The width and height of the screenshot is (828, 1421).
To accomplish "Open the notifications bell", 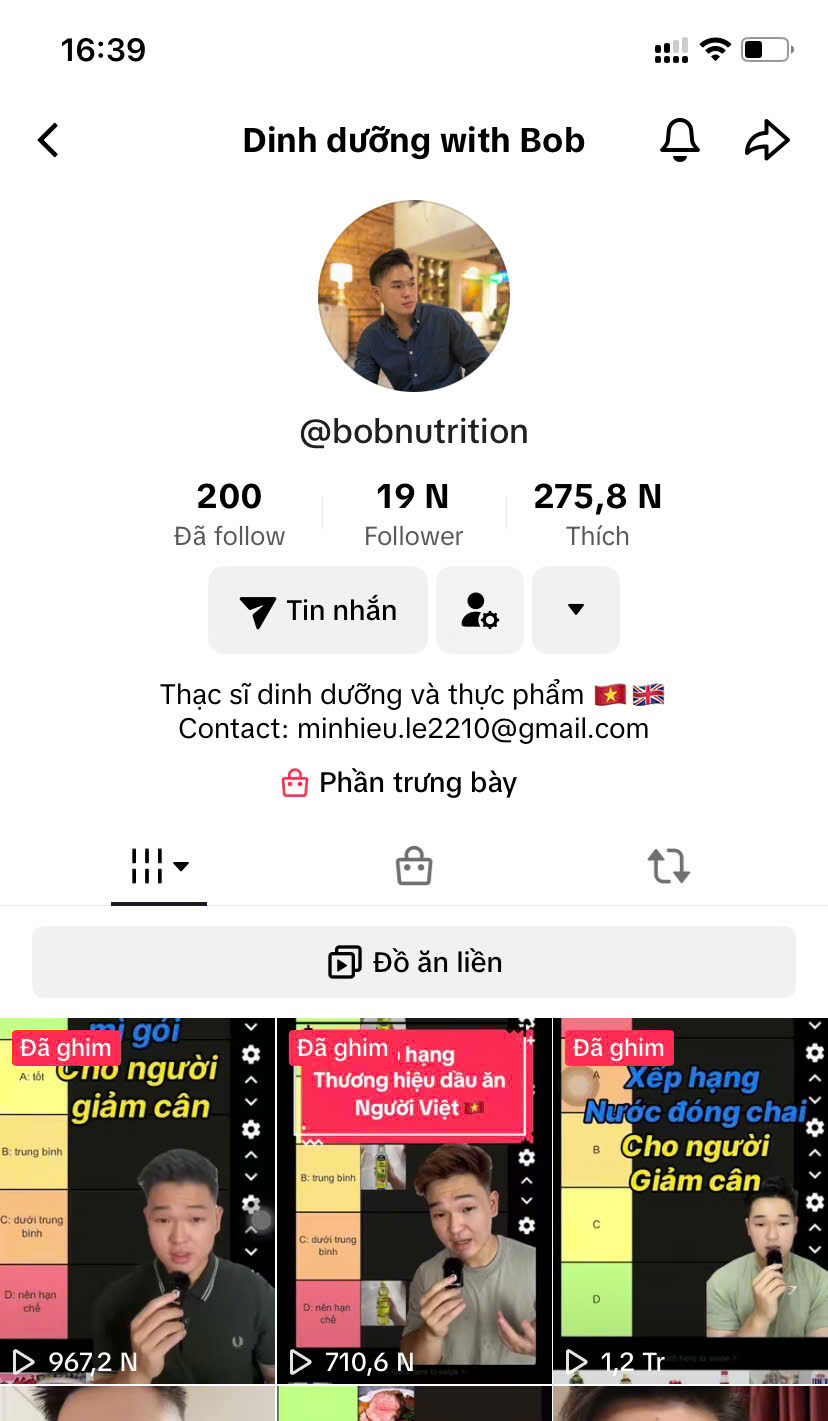I will pos(680,140).
